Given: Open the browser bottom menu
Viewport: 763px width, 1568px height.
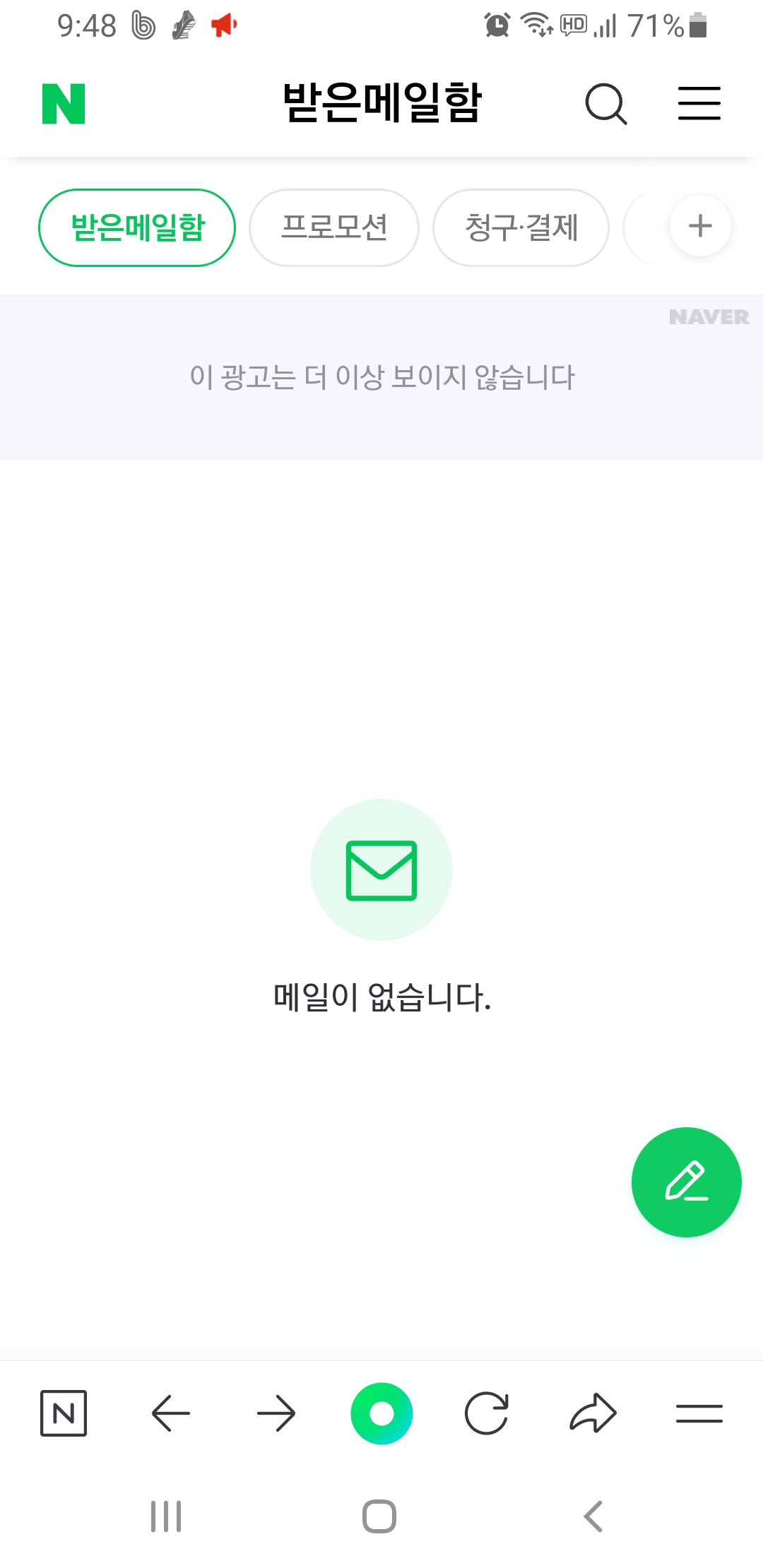Looking at the screenshot, I should click(699, 1413).
